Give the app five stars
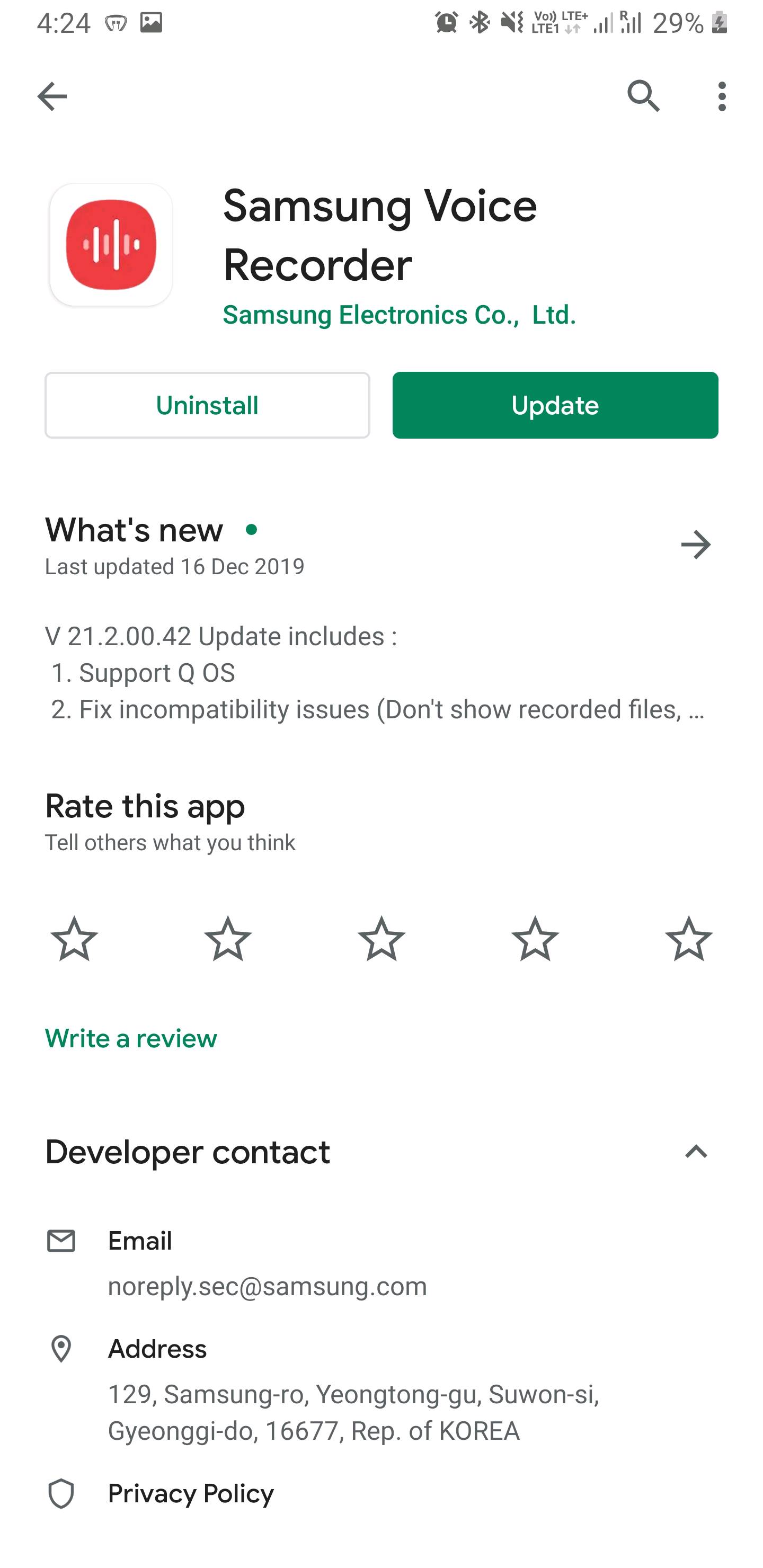This screenshot has width=763, height=1568. [688, 939]
